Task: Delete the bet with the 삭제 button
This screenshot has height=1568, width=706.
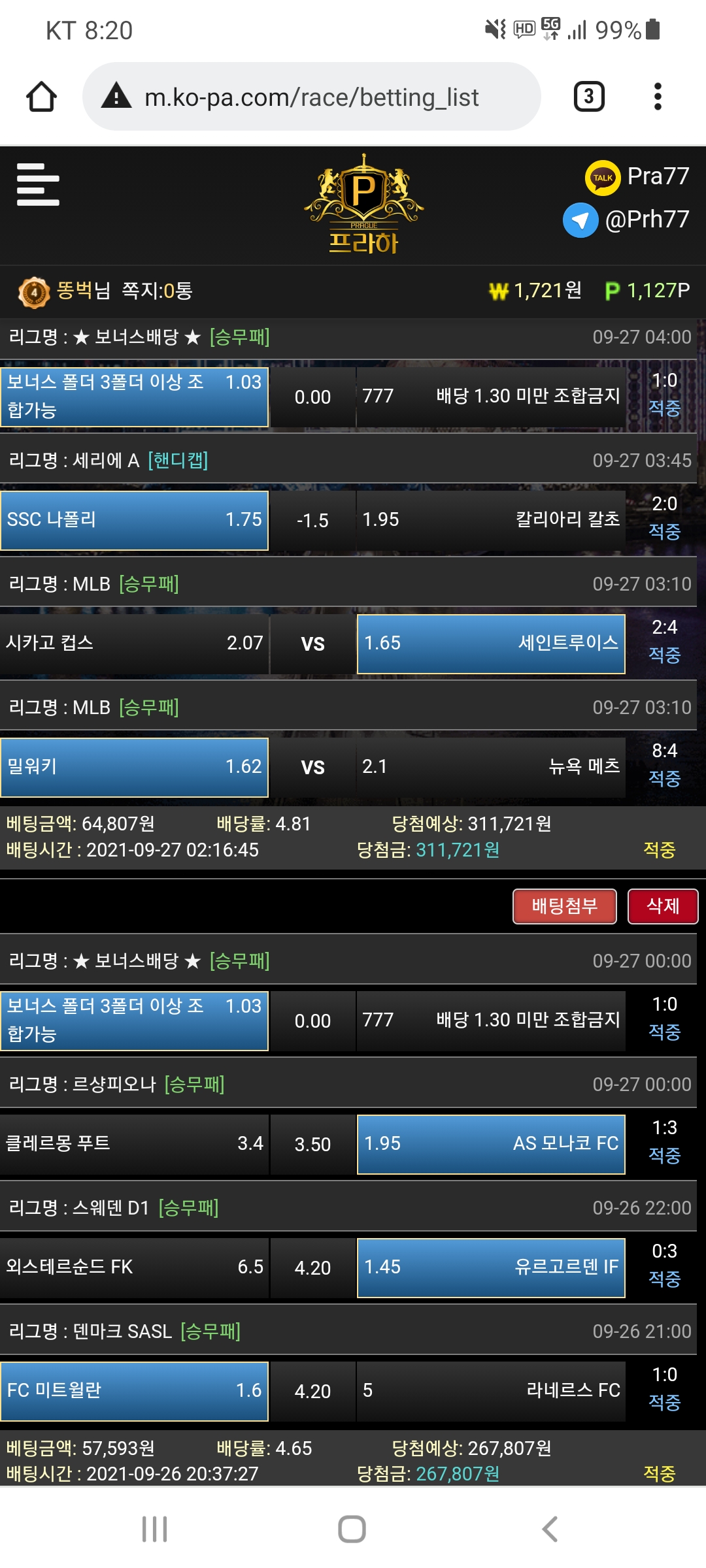Action: pos(662,906)
